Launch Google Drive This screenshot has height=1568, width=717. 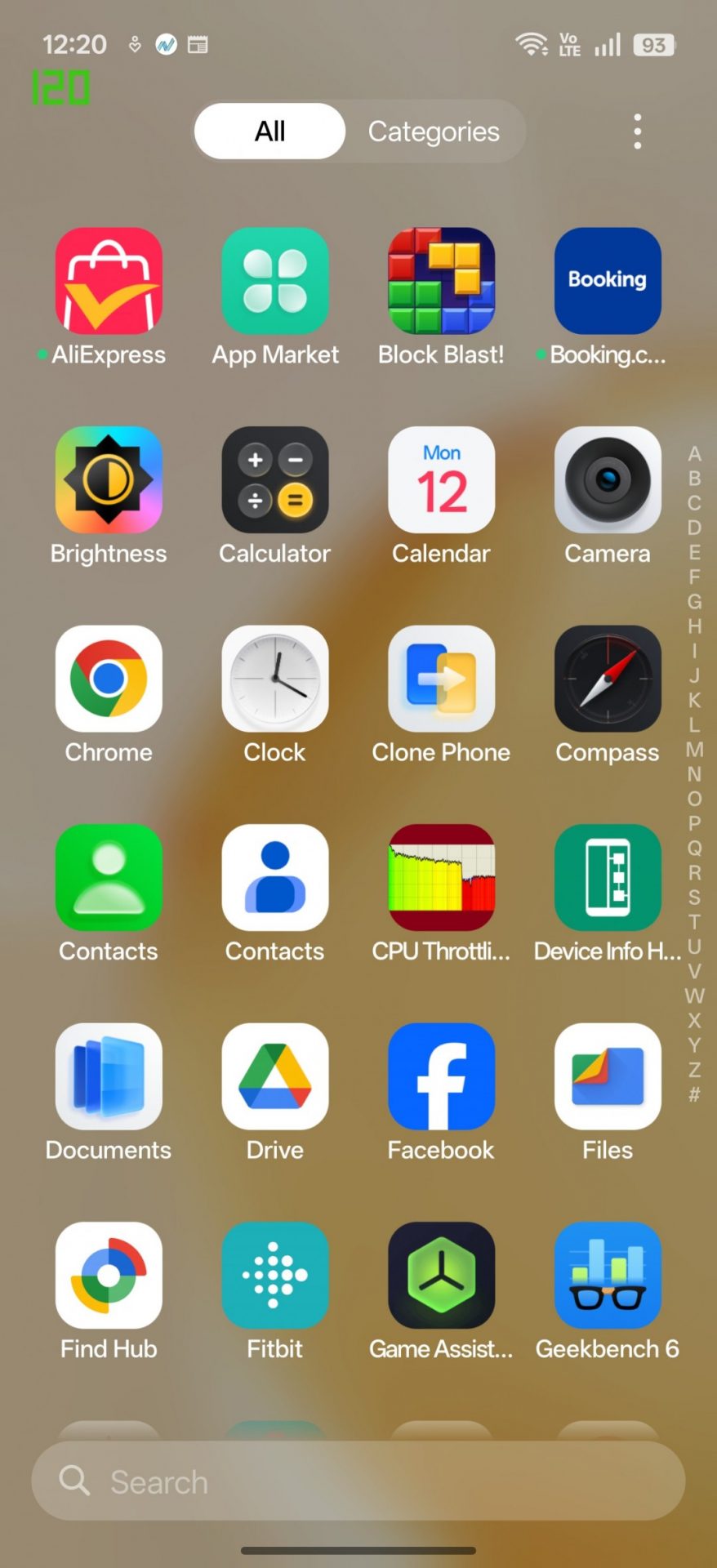point(275,1076)
